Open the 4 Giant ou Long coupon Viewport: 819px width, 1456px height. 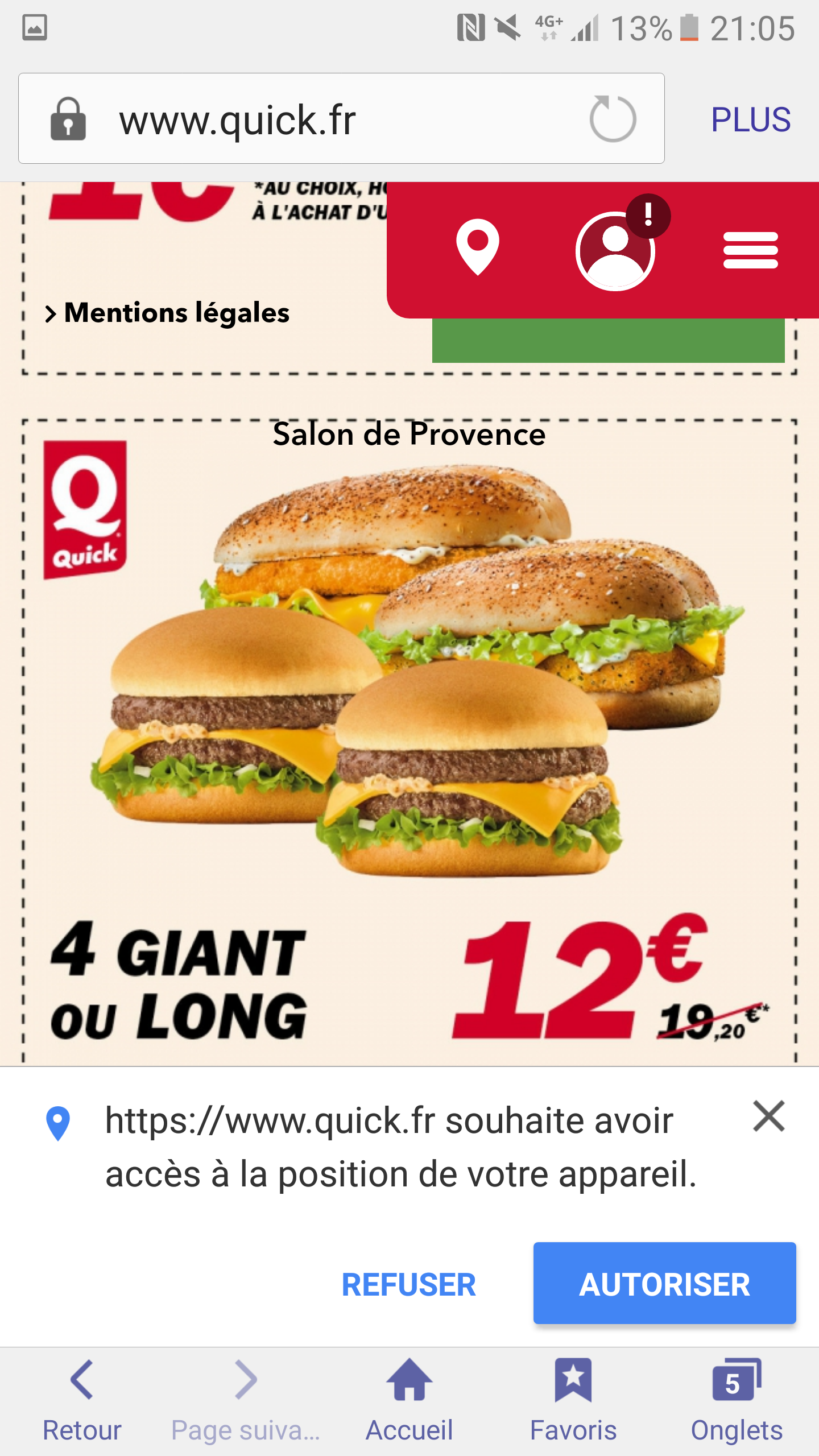[x=409, y=739]
